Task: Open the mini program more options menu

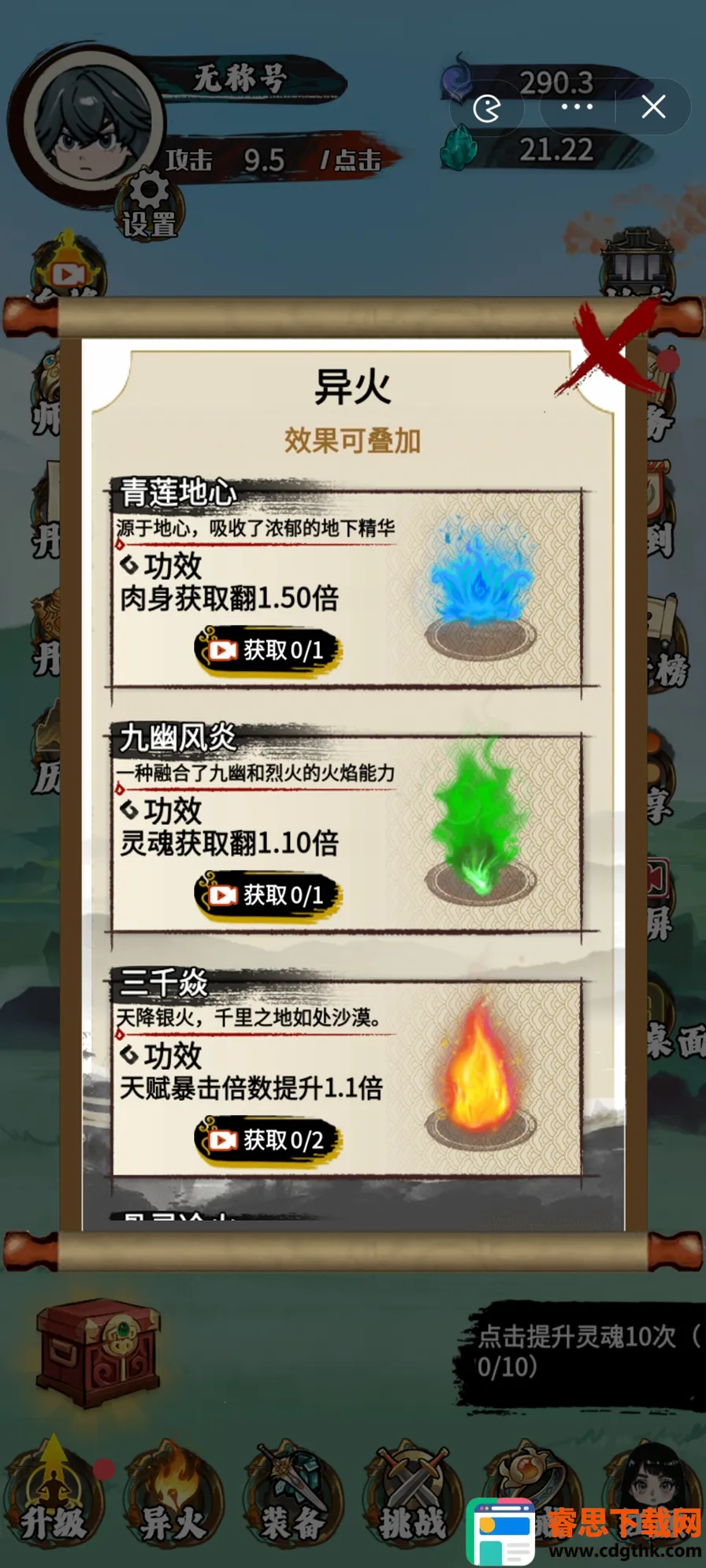Action: click(x=577, y=107)
